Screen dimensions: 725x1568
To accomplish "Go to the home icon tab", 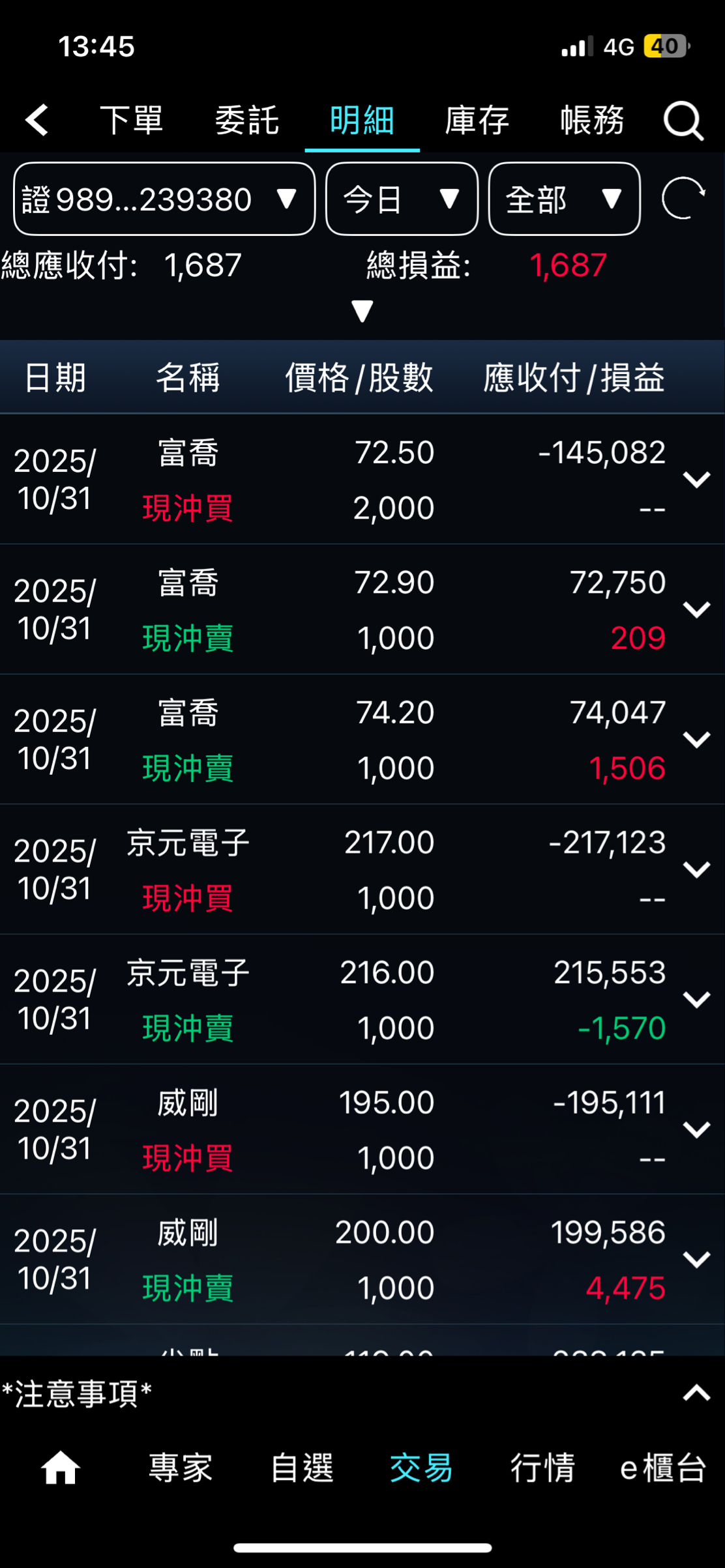I will coord(60,1468).
